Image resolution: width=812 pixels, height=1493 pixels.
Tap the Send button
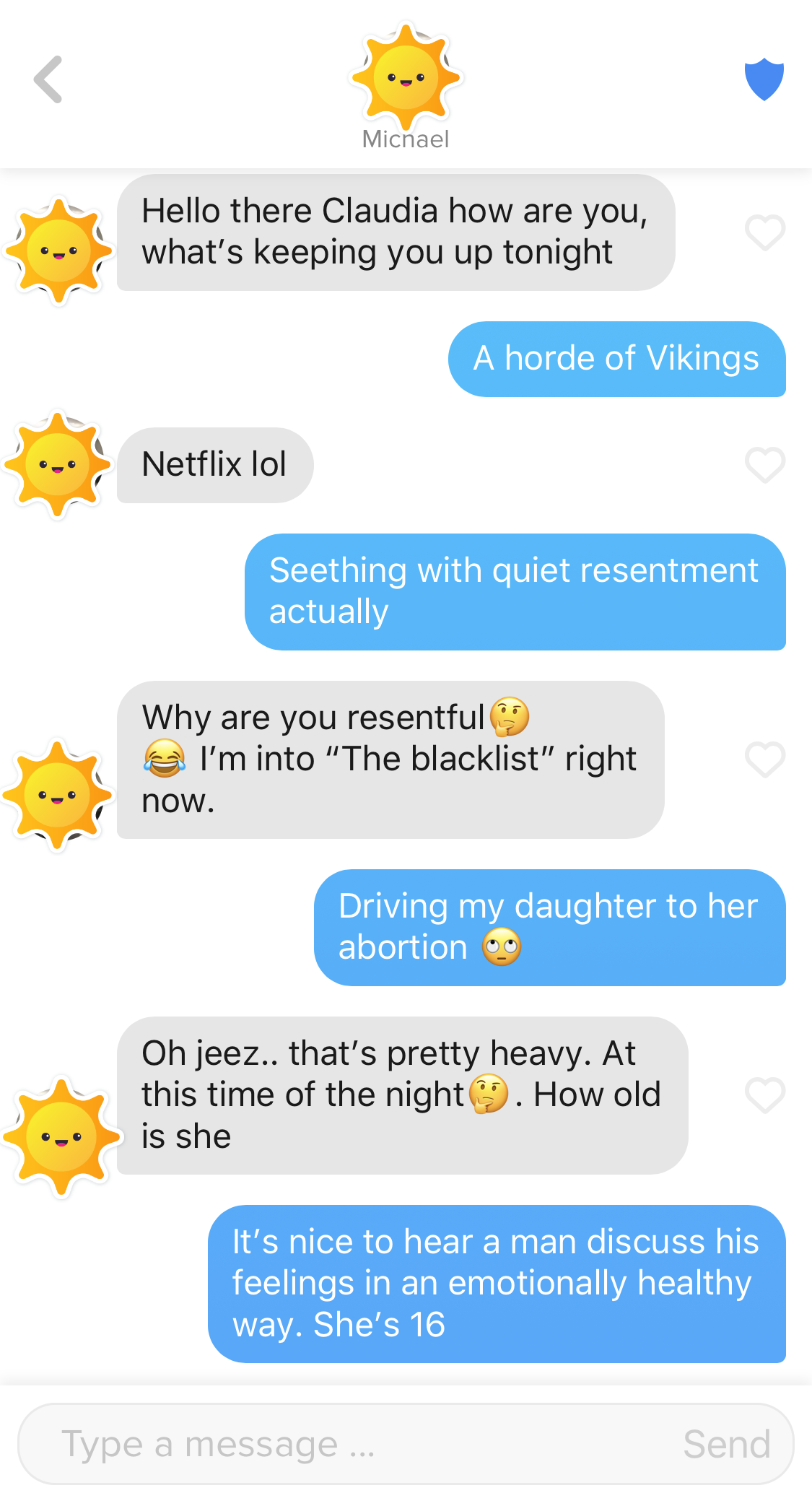point(726,1445)
